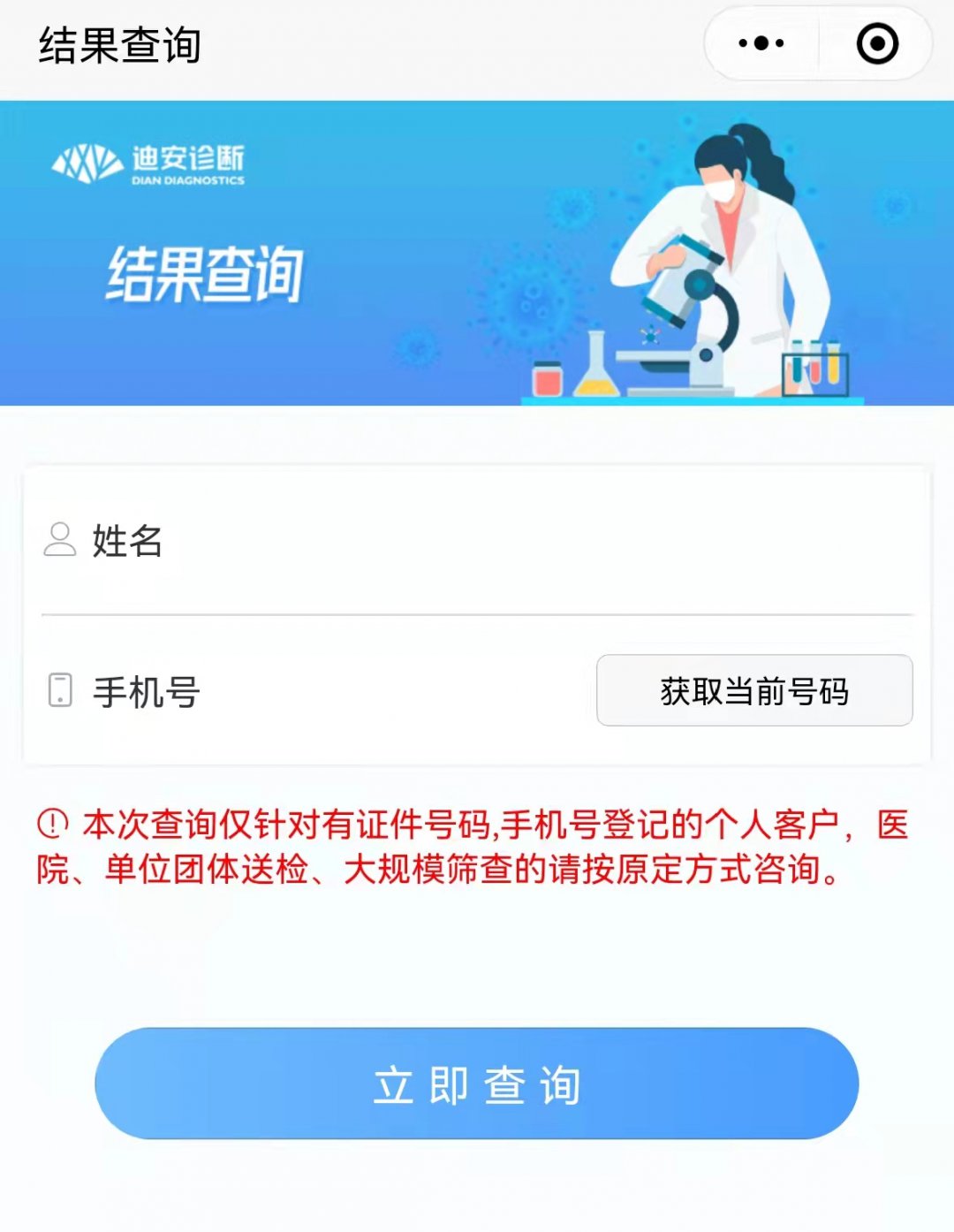954x1232 pixels.
Task: Close the mini program via circle icon
Action: tap(877, 43)
